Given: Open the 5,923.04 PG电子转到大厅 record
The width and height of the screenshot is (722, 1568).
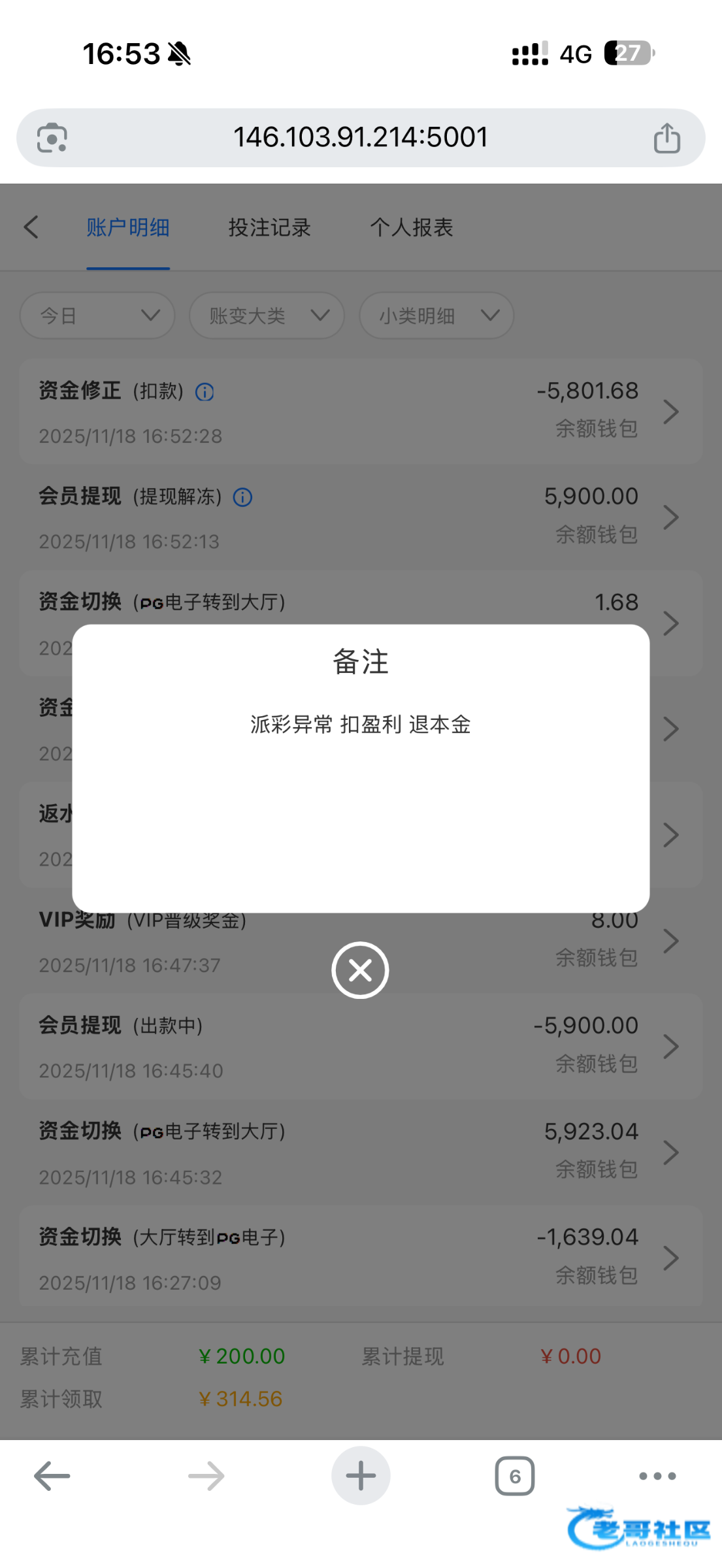Looking at the screenshot, I should (360, 1152).
